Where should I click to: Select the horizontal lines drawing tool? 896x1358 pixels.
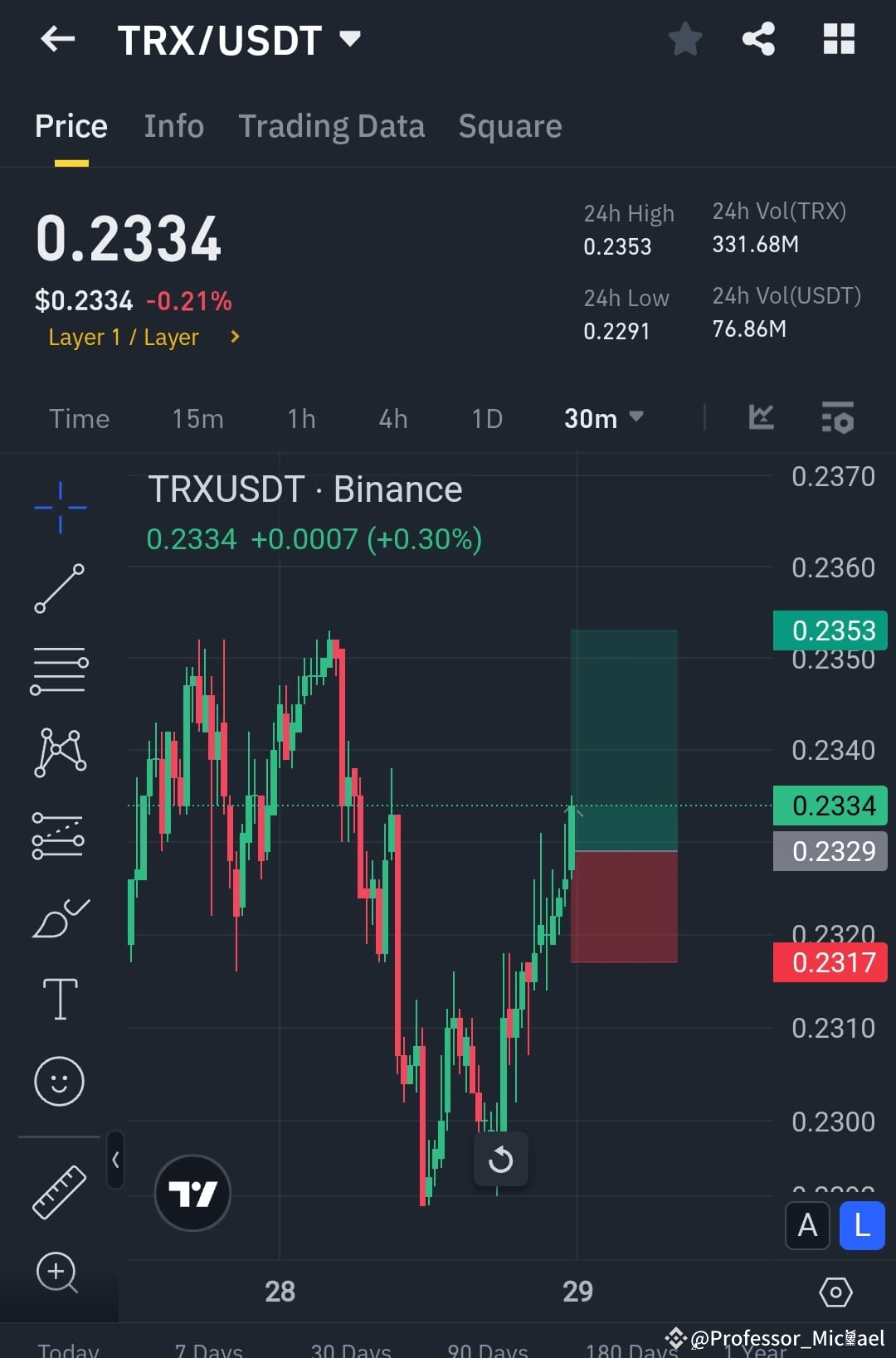click(x=59, y=670)
